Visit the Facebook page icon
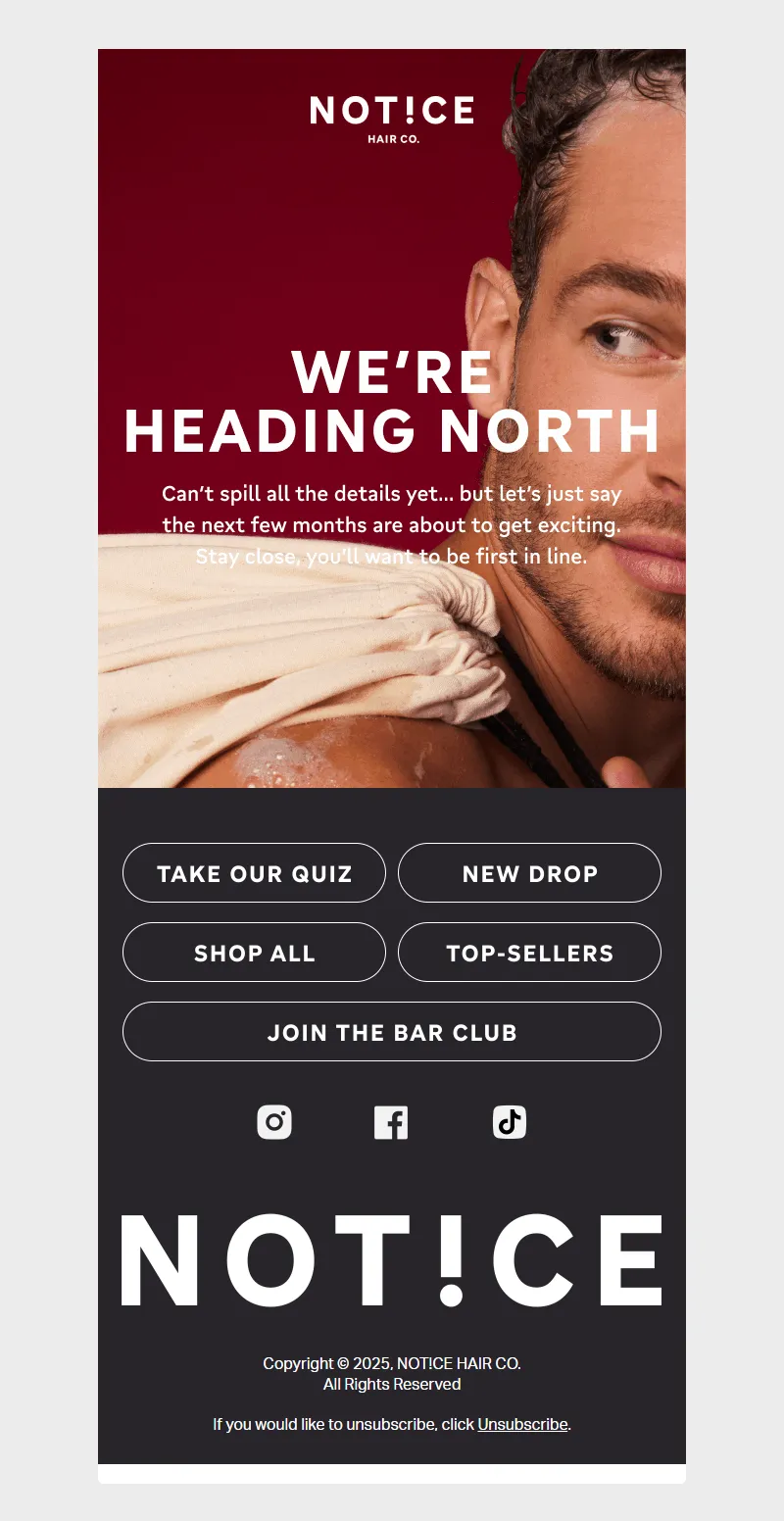The width and height of the screenshot is (784, 1521). (391, 1122)
